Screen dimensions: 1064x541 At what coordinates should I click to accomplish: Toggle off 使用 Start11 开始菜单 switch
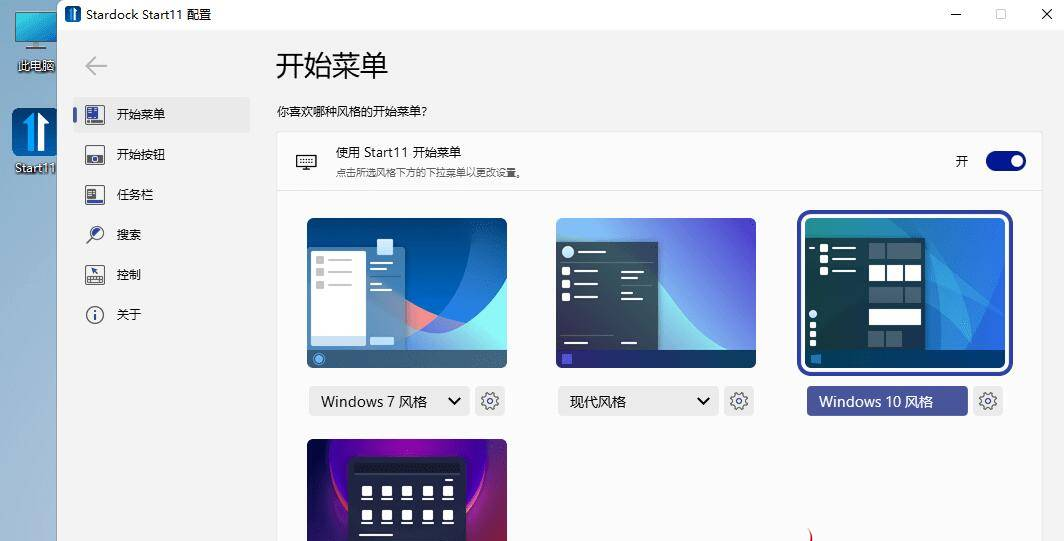pos(1005,161)
